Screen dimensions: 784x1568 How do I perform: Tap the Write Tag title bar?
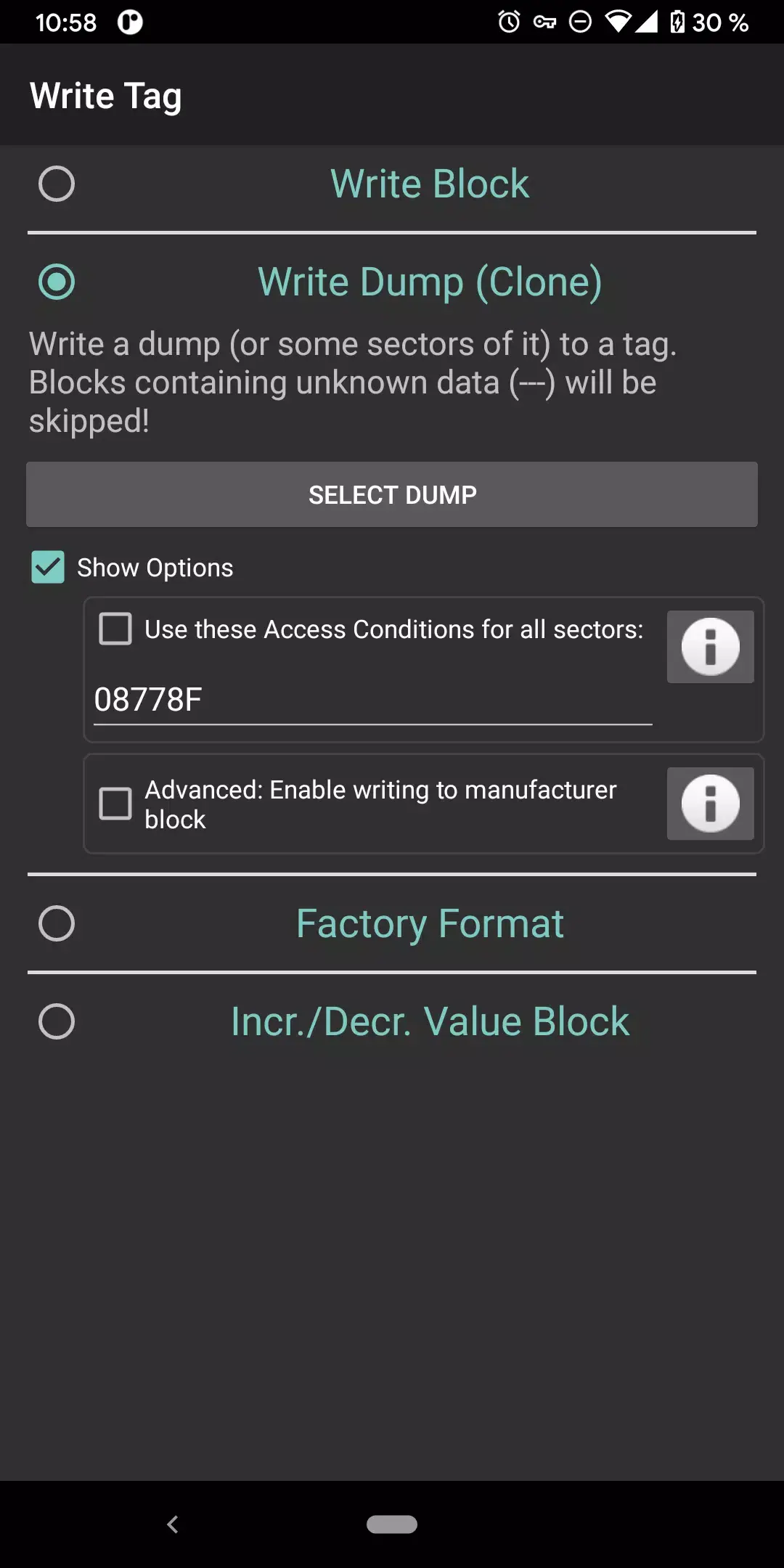[105, 95]
